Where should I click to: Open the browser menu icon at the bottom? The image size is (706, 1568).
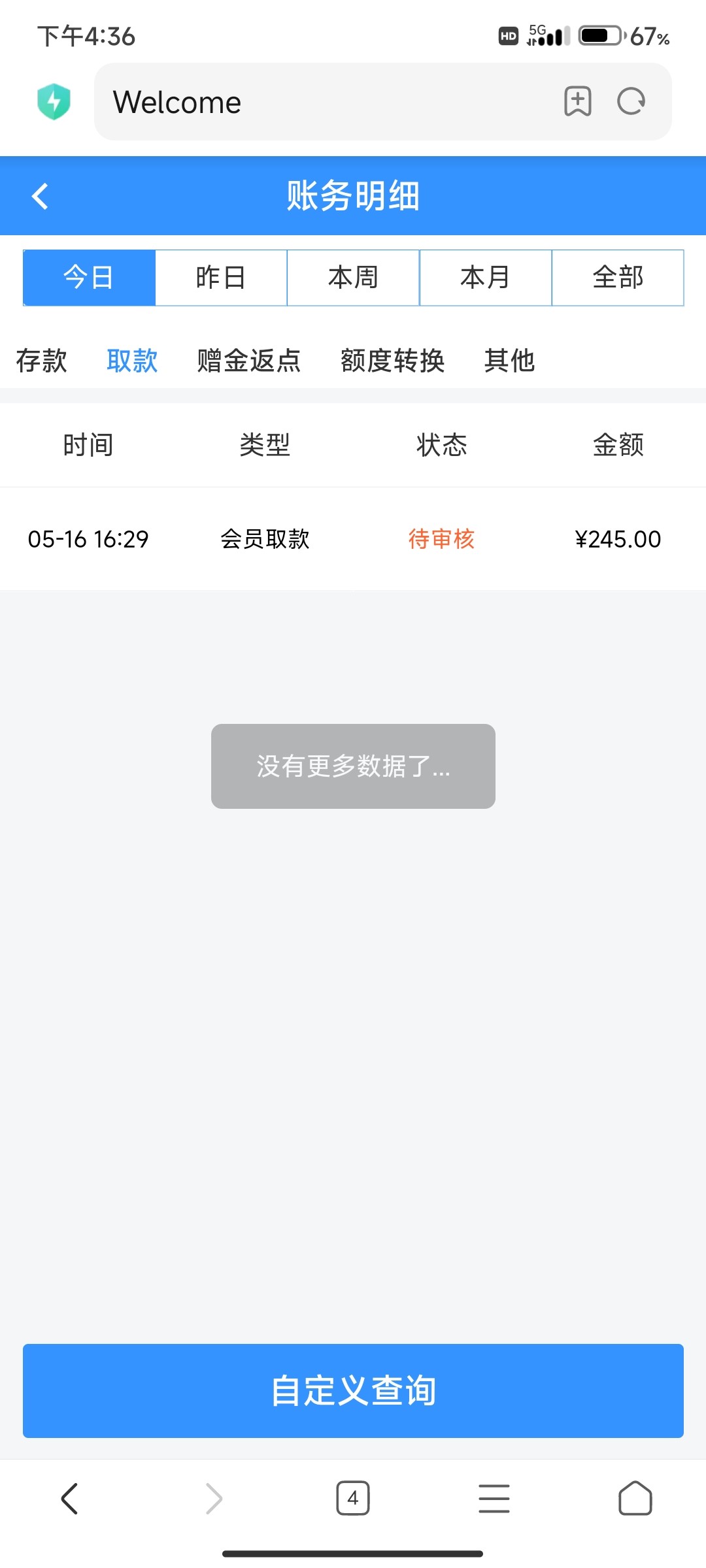click(494, 1498)
